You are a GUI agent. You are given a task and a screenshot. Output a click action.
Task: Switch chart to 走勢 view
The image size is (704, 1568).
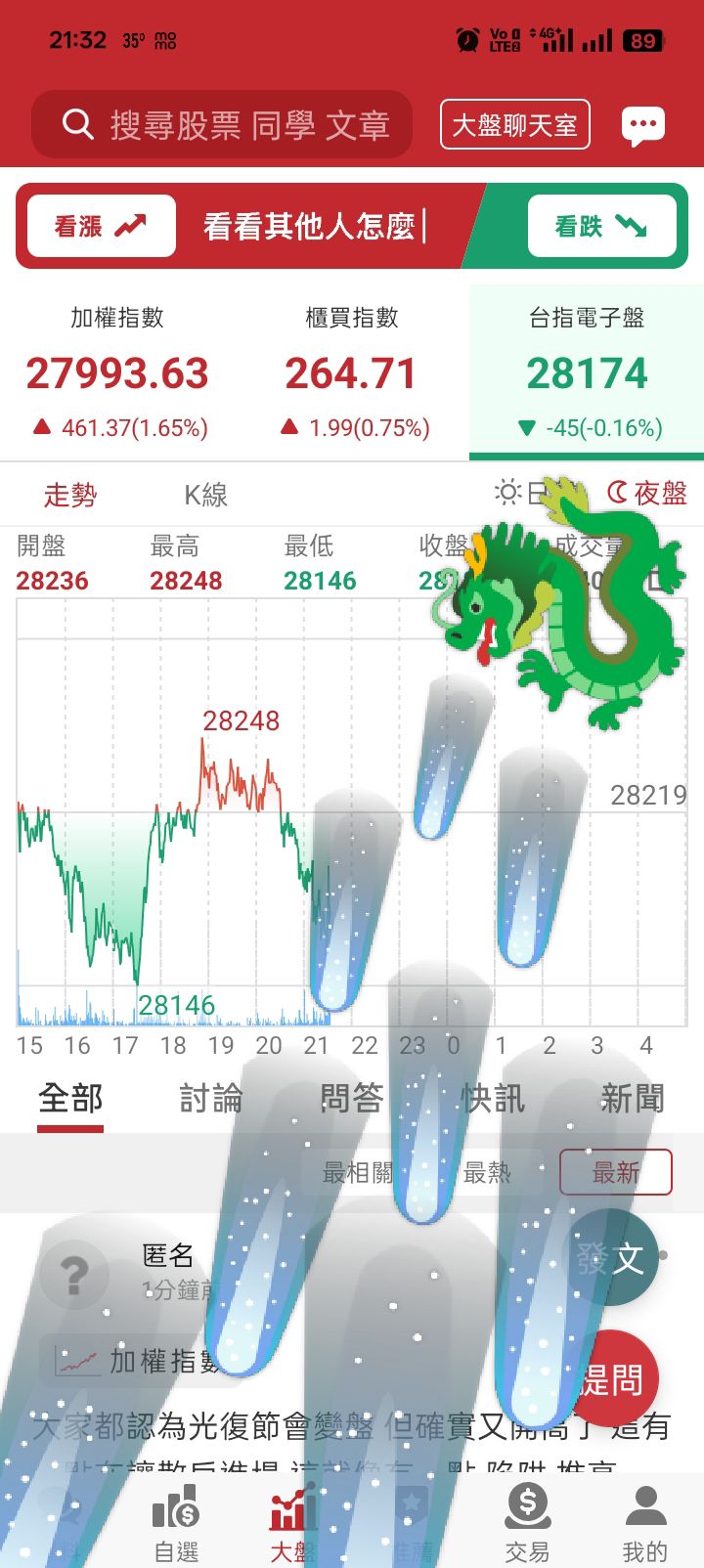point(70,495)
